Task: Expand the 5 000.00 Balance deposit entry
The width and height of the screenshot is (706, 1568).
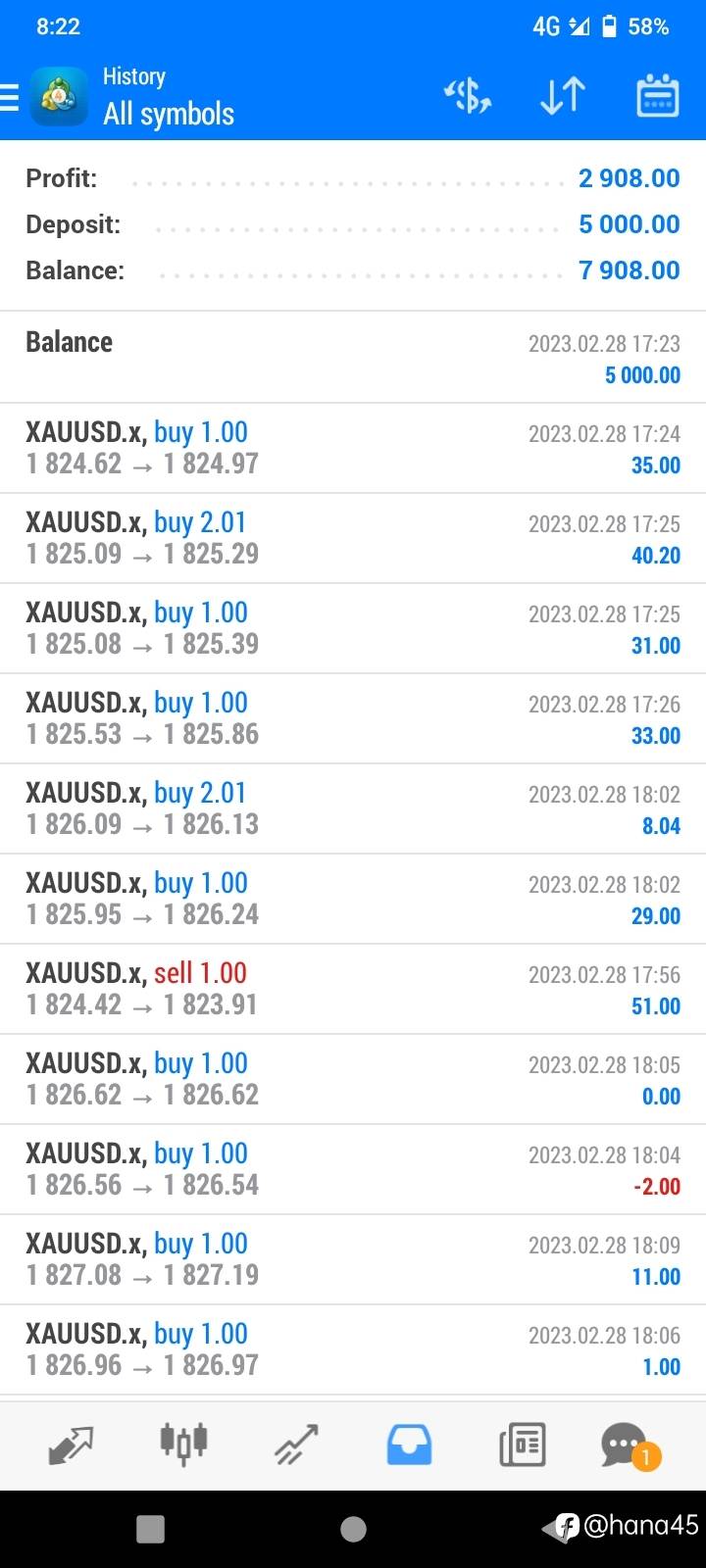Action: tap(353, 358)
